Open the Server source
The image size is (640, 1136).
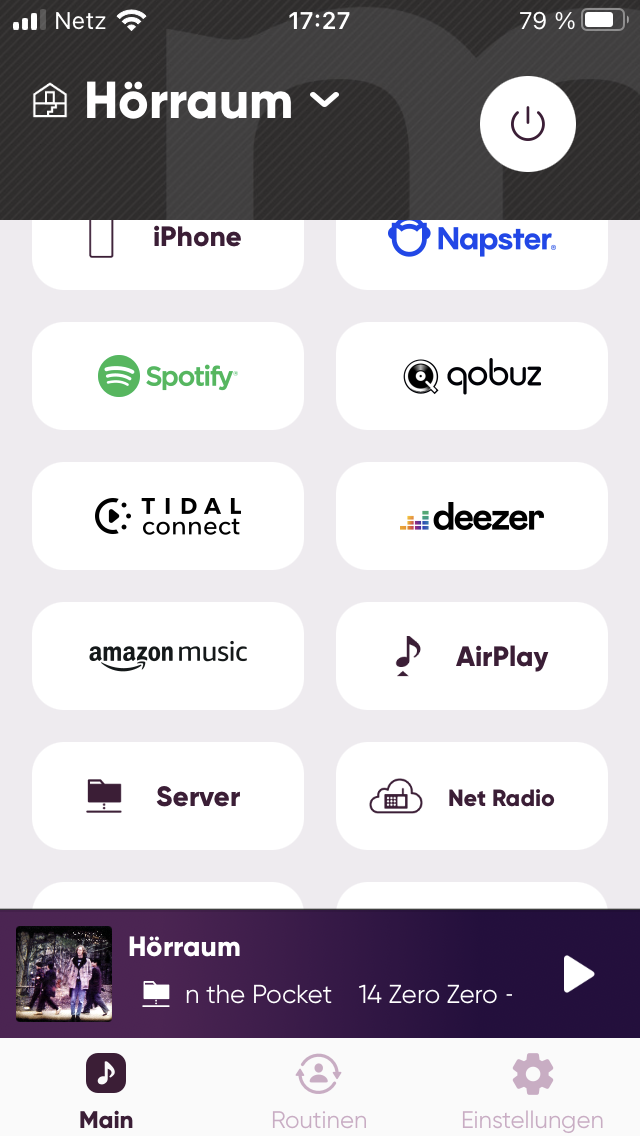coord(168,796)
